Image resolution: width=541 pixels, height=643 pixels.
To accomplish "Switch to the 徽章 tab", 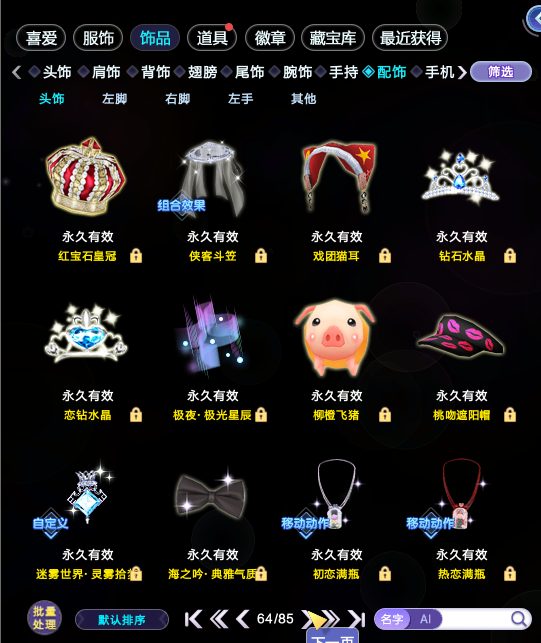I will (269, 38).
